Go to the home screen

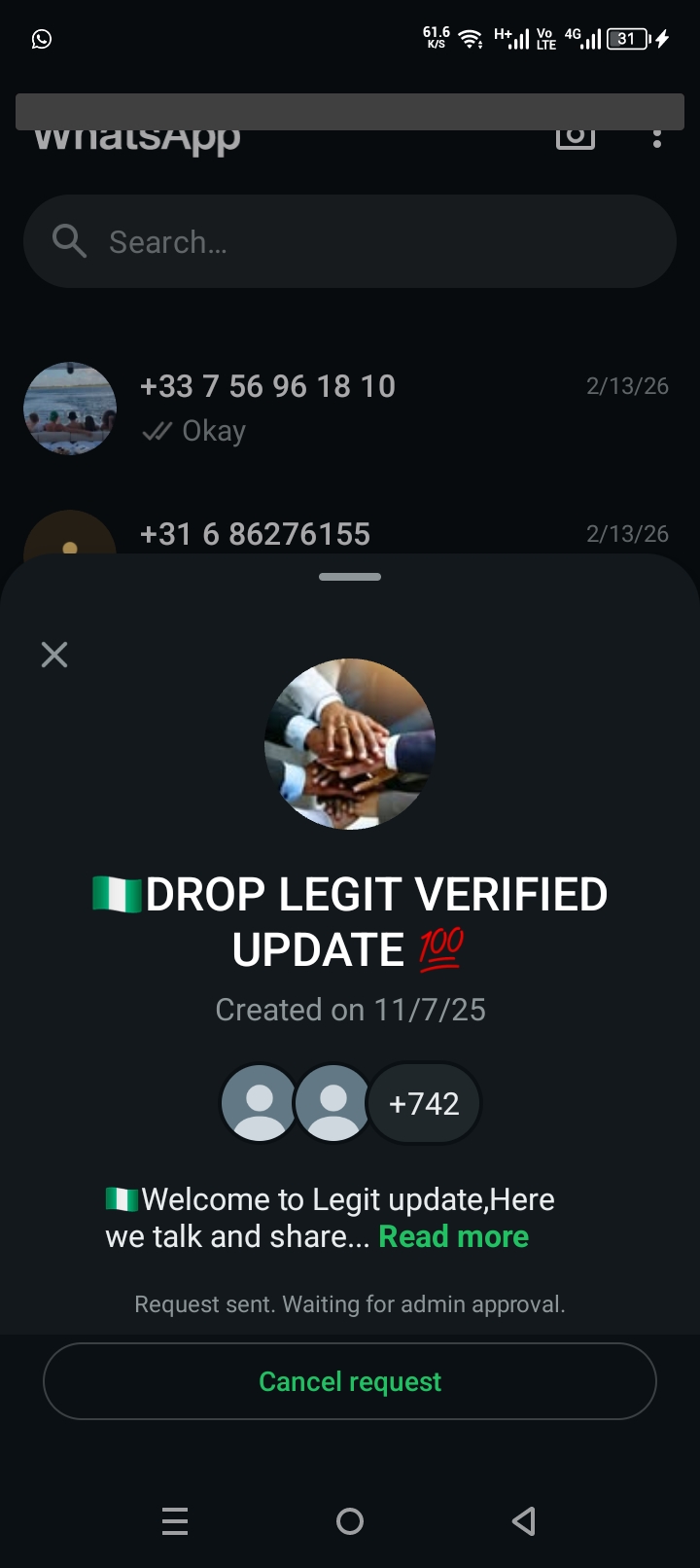[350, 1520]
